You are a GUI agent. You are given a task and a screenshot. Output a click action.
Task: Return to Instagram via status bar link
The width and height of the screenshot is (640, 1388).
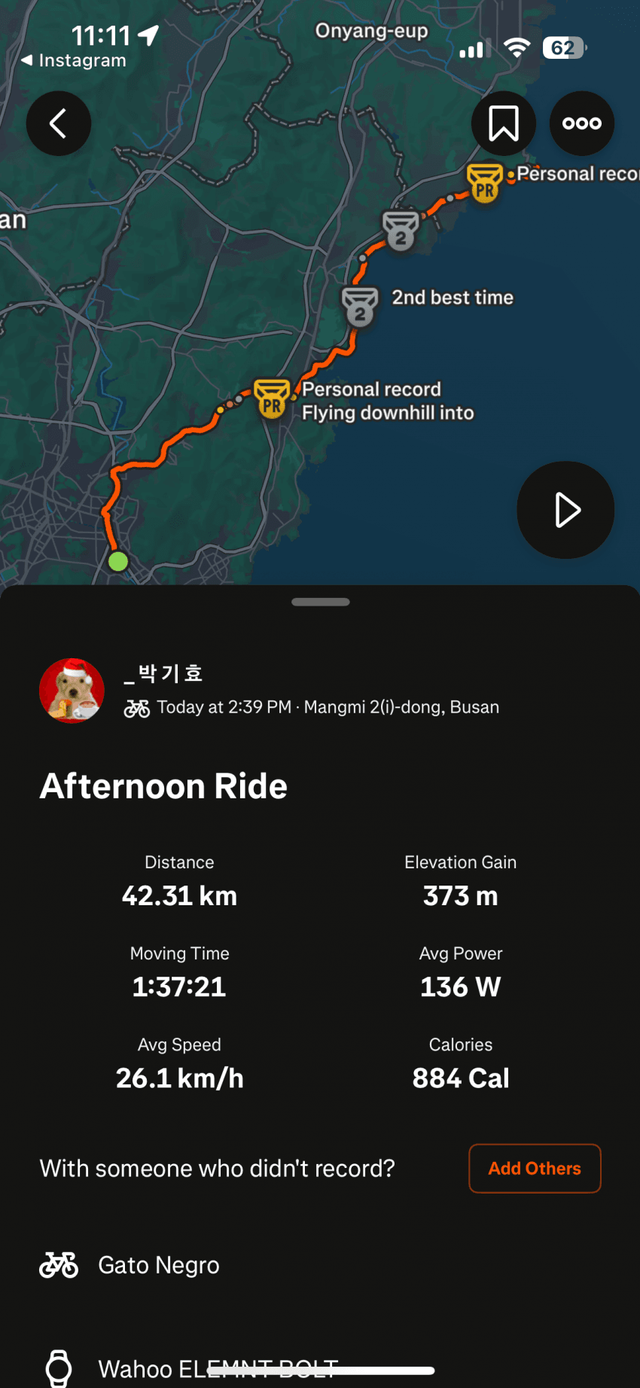tap(74, 61)
